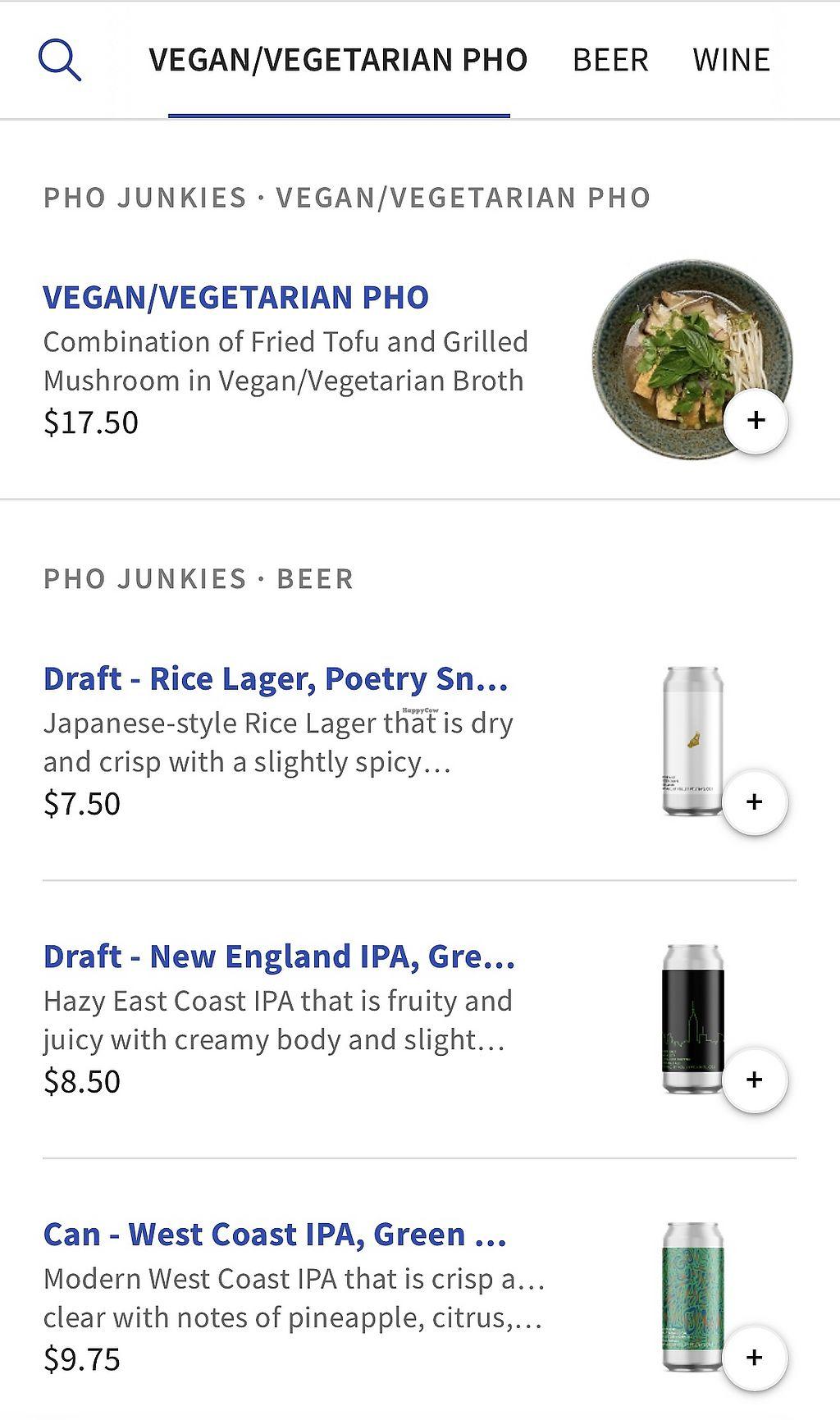The width and height of the screenshot is (840, 1420).
Task: Add Can West Coast IPA to order
Action: point(755,1358)
